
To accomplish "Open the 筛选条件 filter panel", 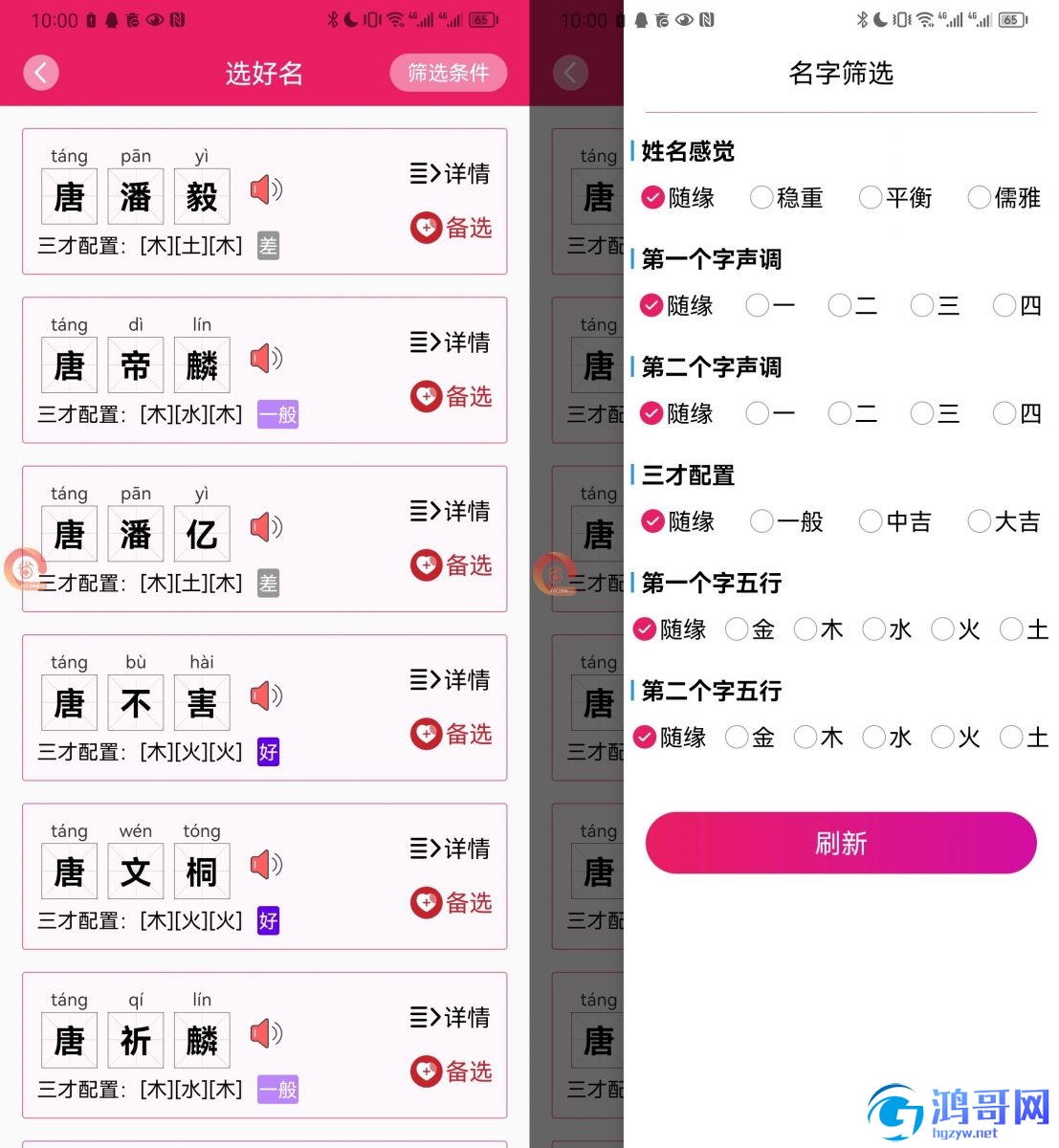I will point(448,73).
